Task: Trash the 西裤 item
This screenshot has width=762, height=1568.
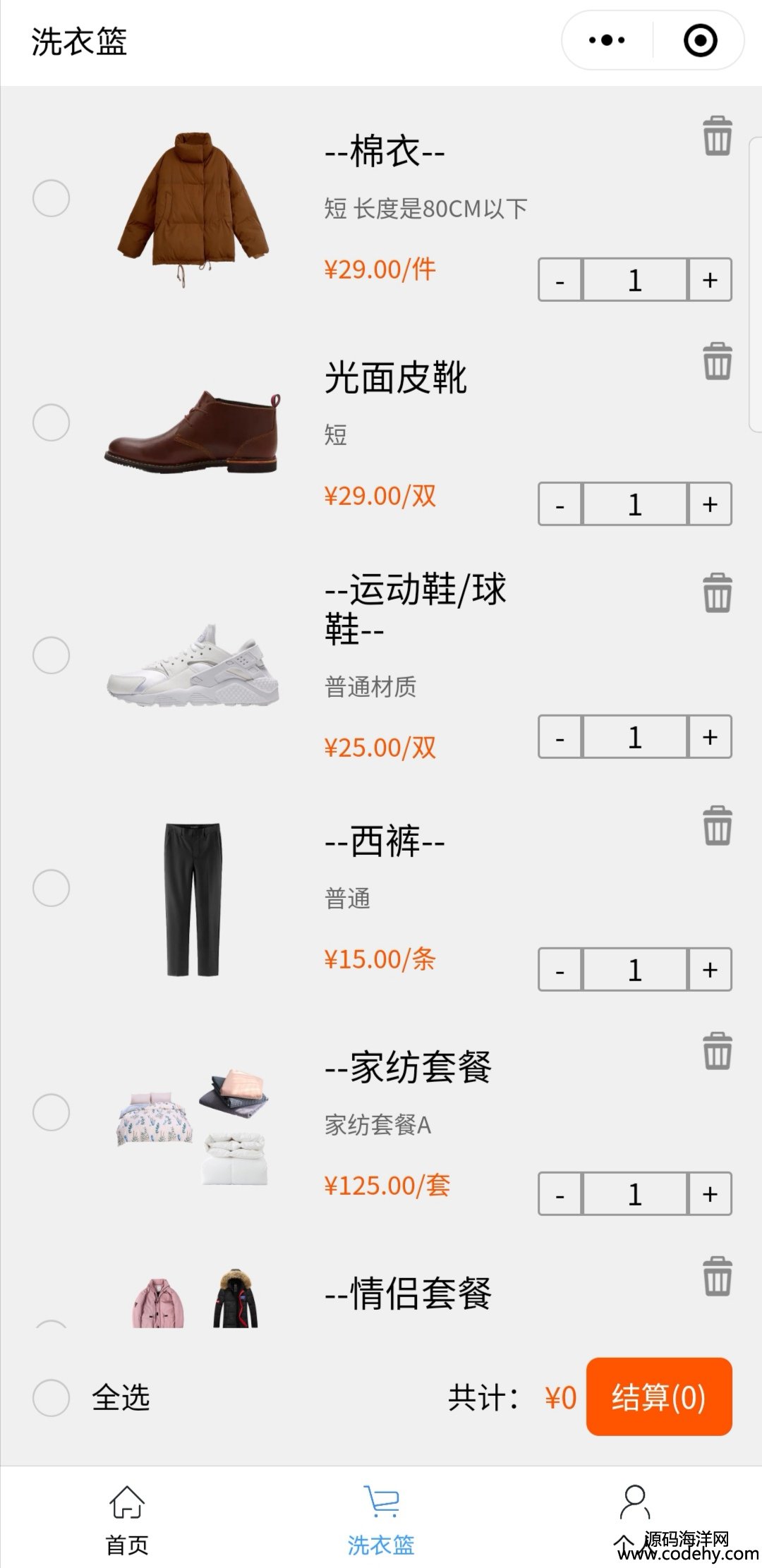Action: (717, 825)
